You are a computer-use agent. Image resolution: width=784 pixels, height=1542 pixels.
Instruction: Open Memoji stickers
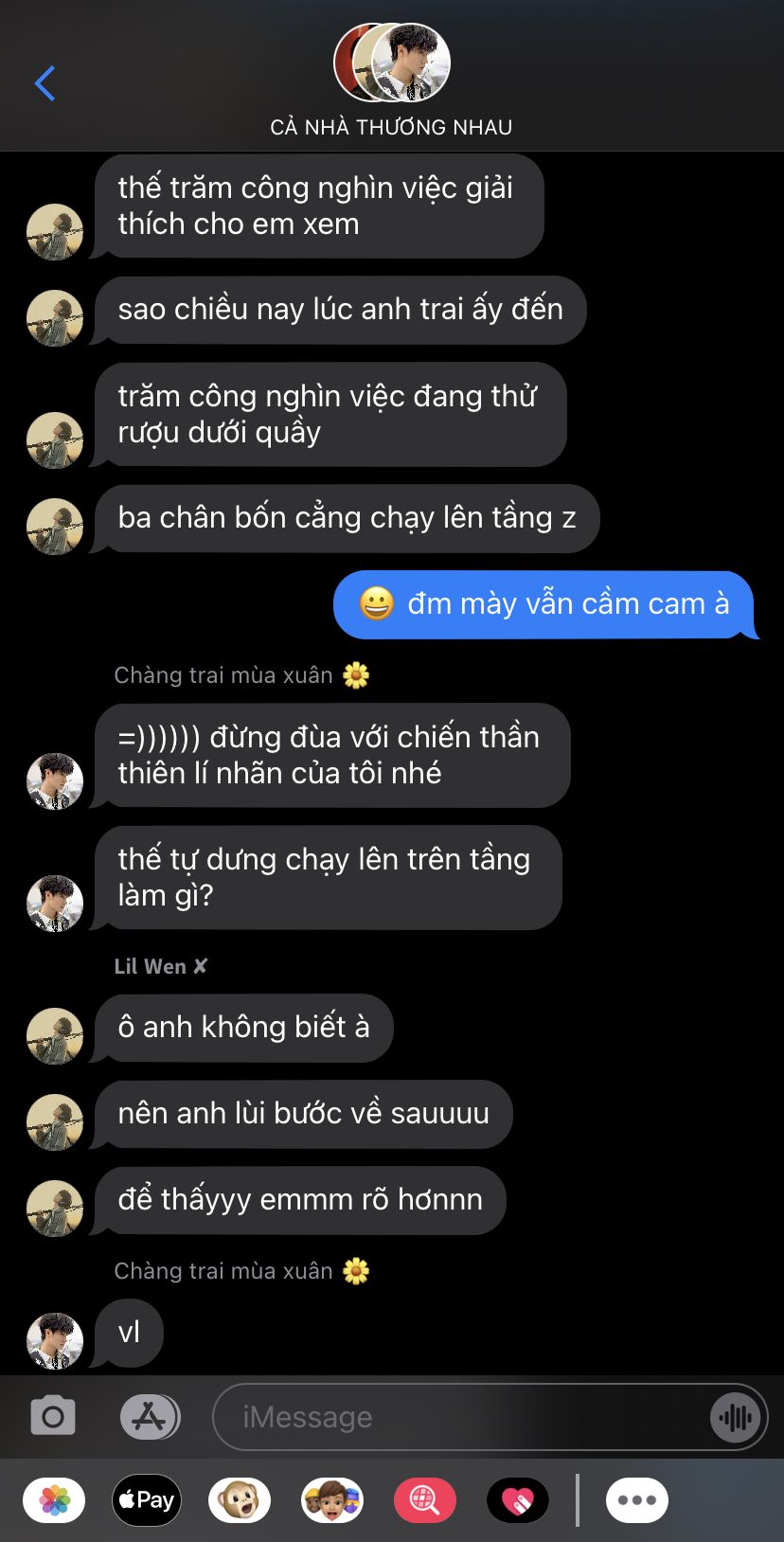click(332, 1500)
